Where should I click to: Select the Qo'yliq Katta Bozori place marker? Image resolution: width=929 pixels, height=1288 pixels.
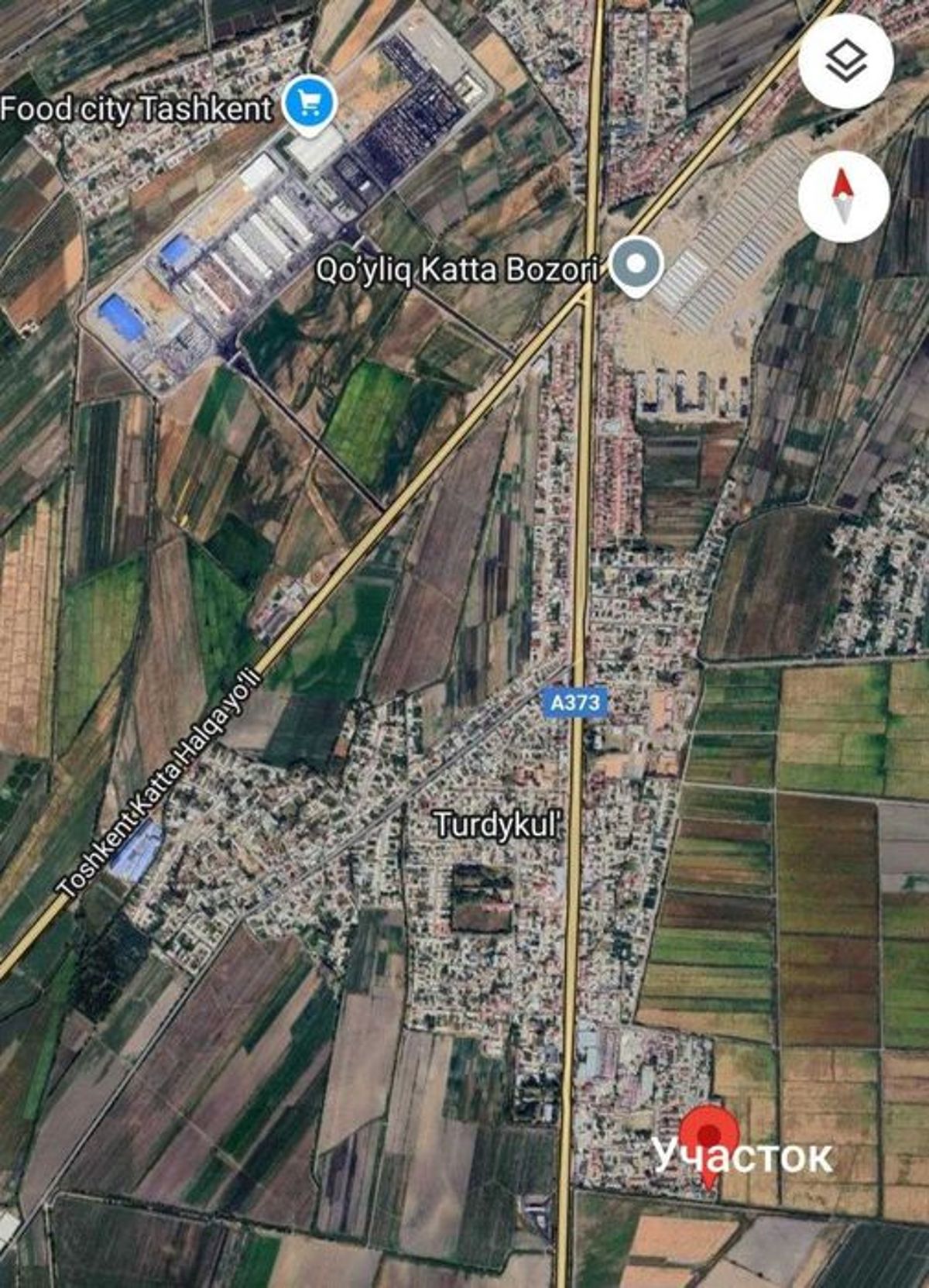pyautogui.click(x=636, y=265)
